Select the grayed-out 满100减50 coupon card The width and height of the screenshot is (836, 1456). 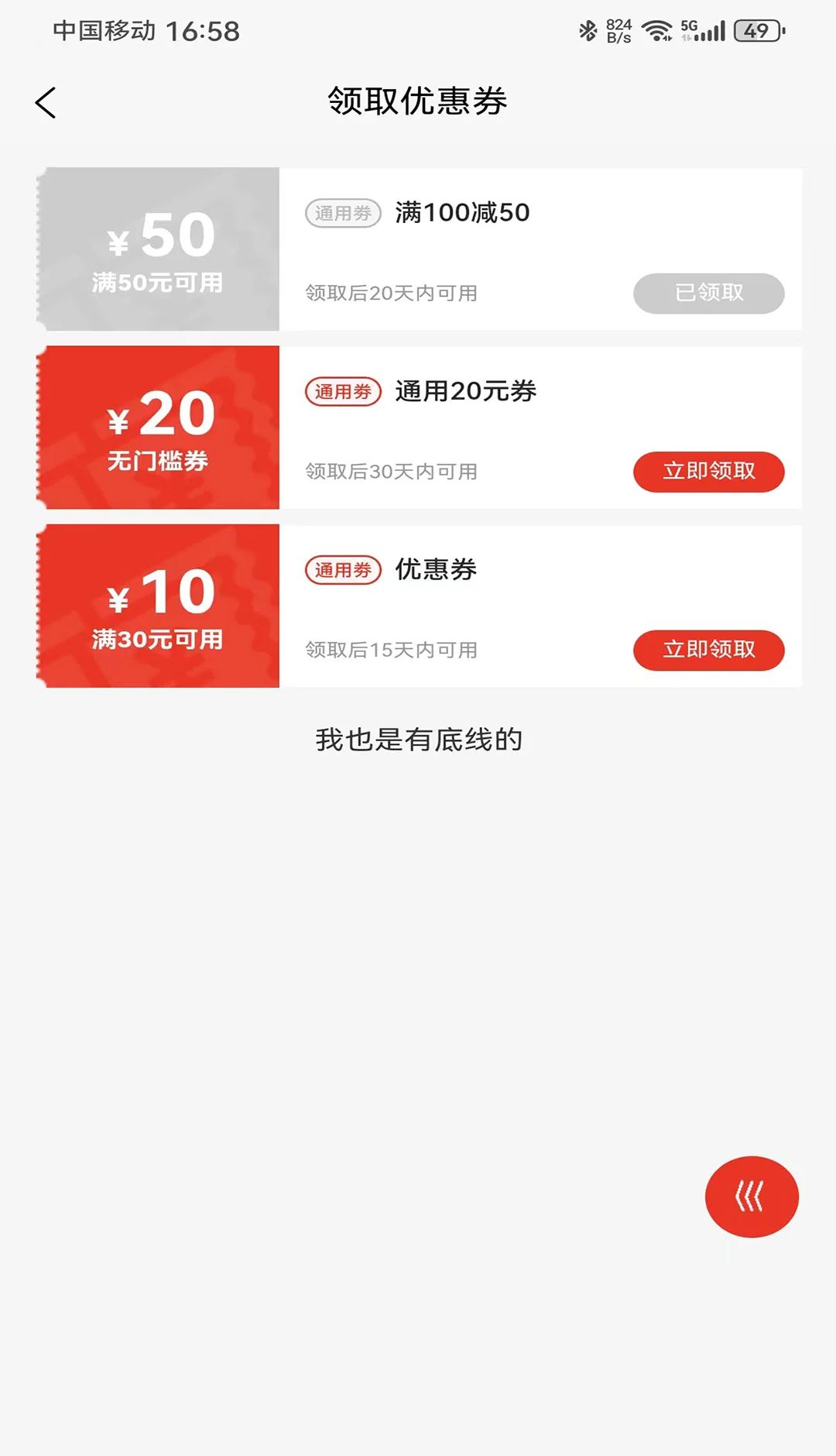[418, 248]
